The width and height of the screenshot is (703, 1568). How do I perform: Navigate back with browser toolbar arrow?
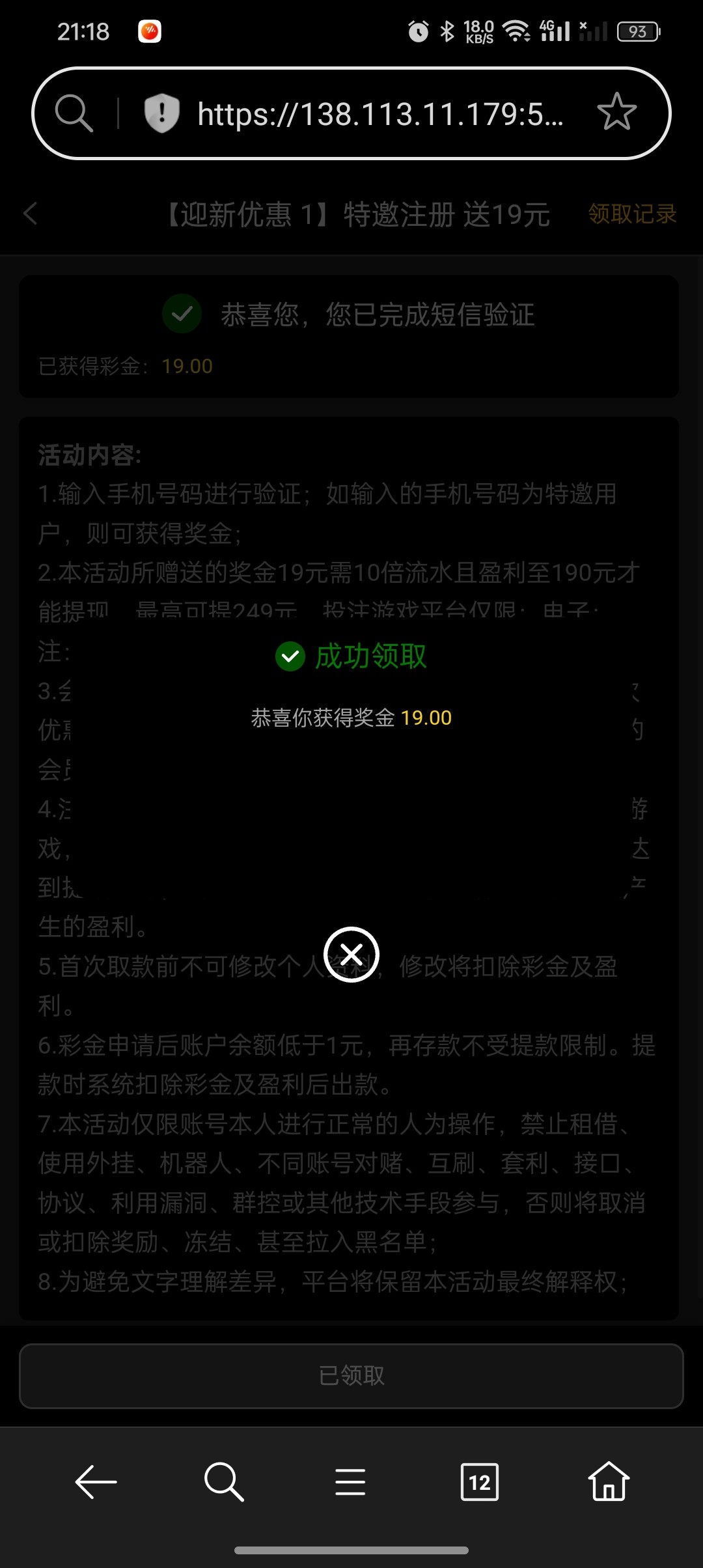pyautogui.click(x=96, y=1482)
